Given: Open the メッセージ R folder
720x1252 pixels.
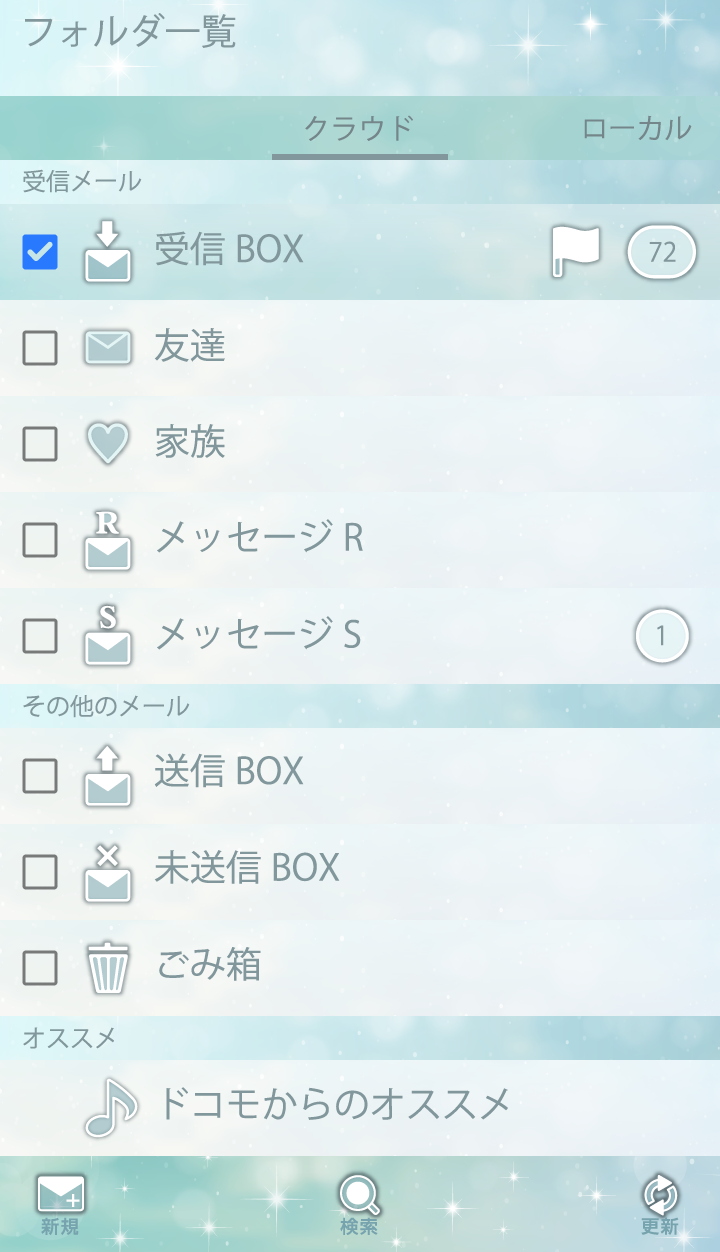Looking at the screenshot, I should tap(259, 539).
